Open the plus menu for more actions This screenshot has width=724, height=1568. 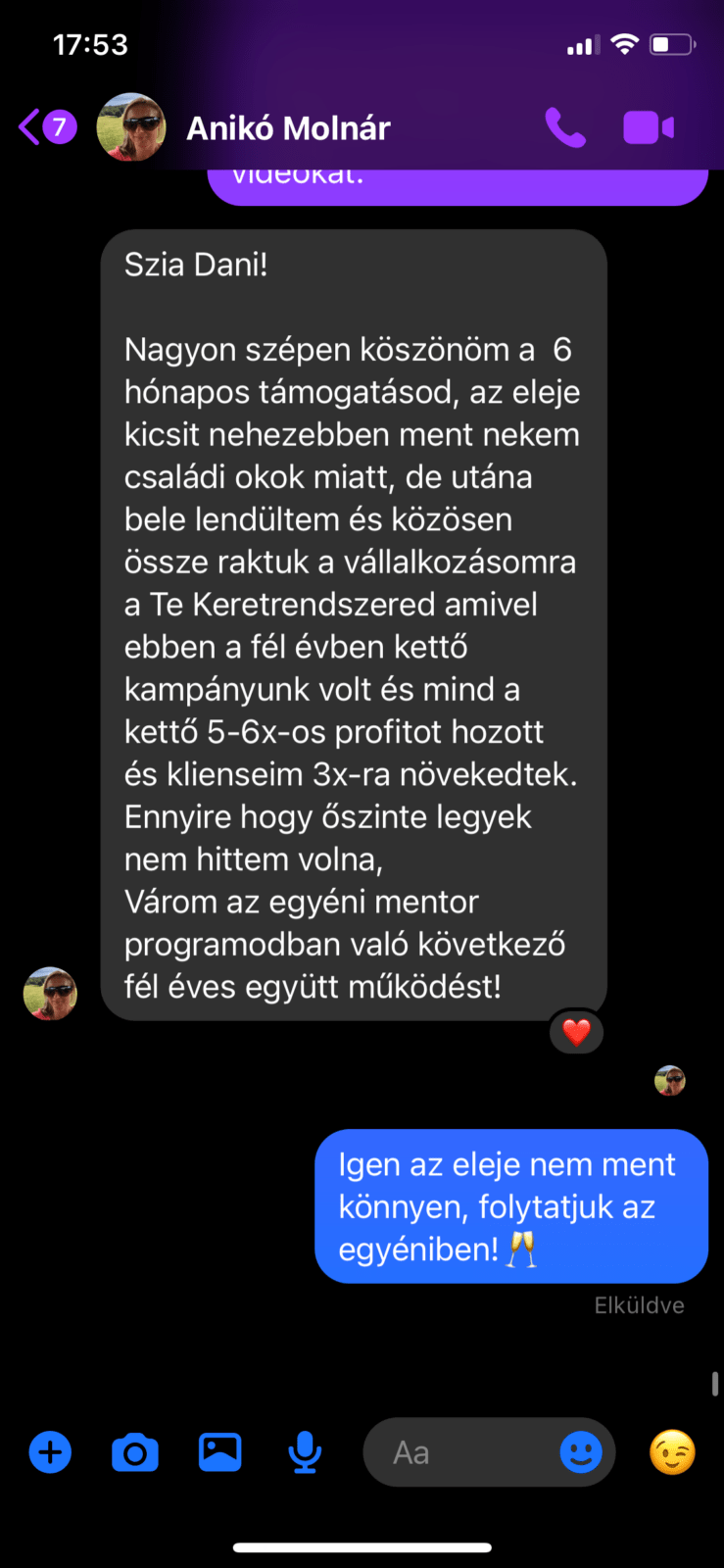[x=51, y=1452]
